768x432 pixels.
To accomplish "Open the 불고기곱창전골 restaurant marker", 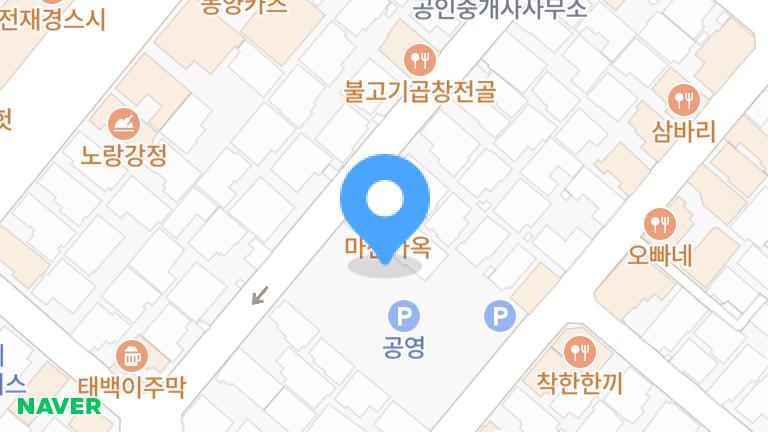I will pos(419,60).
